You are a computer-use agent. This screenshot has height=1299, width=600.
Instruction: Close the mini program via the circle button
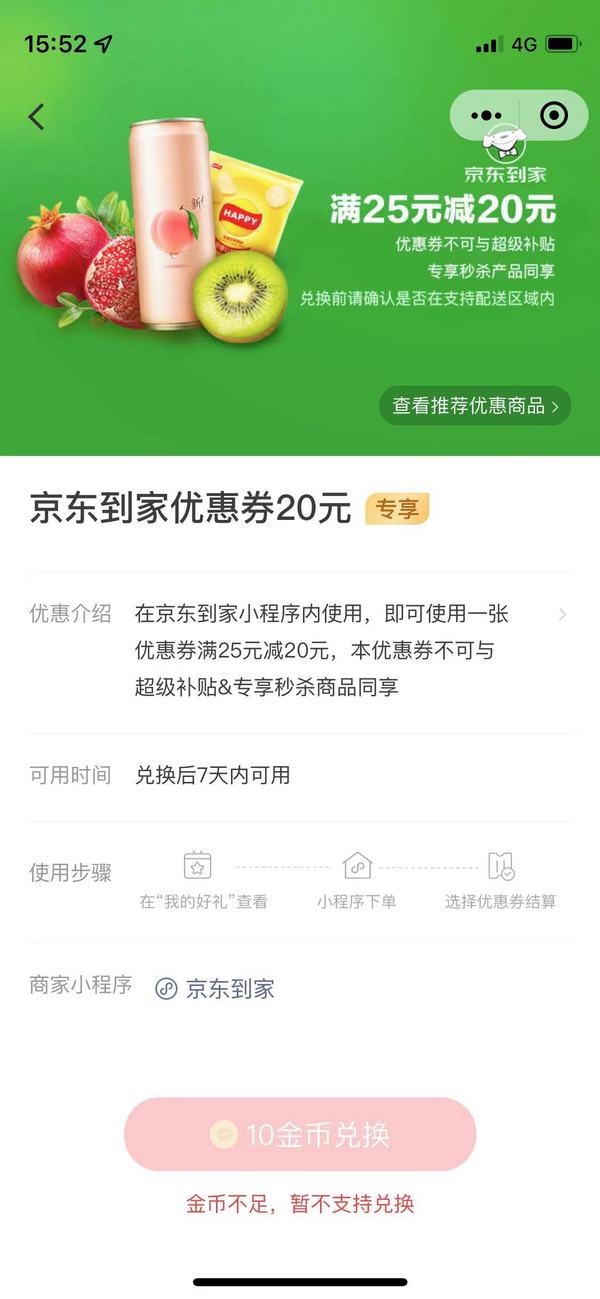553,116
